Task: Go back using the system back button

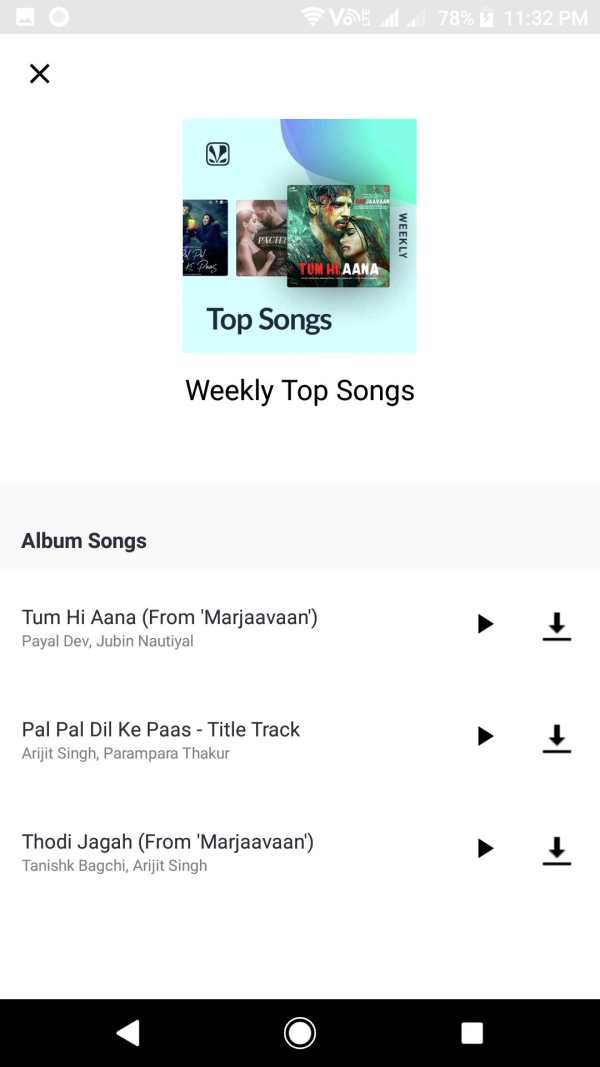Action: click(x=128, y=1032)
